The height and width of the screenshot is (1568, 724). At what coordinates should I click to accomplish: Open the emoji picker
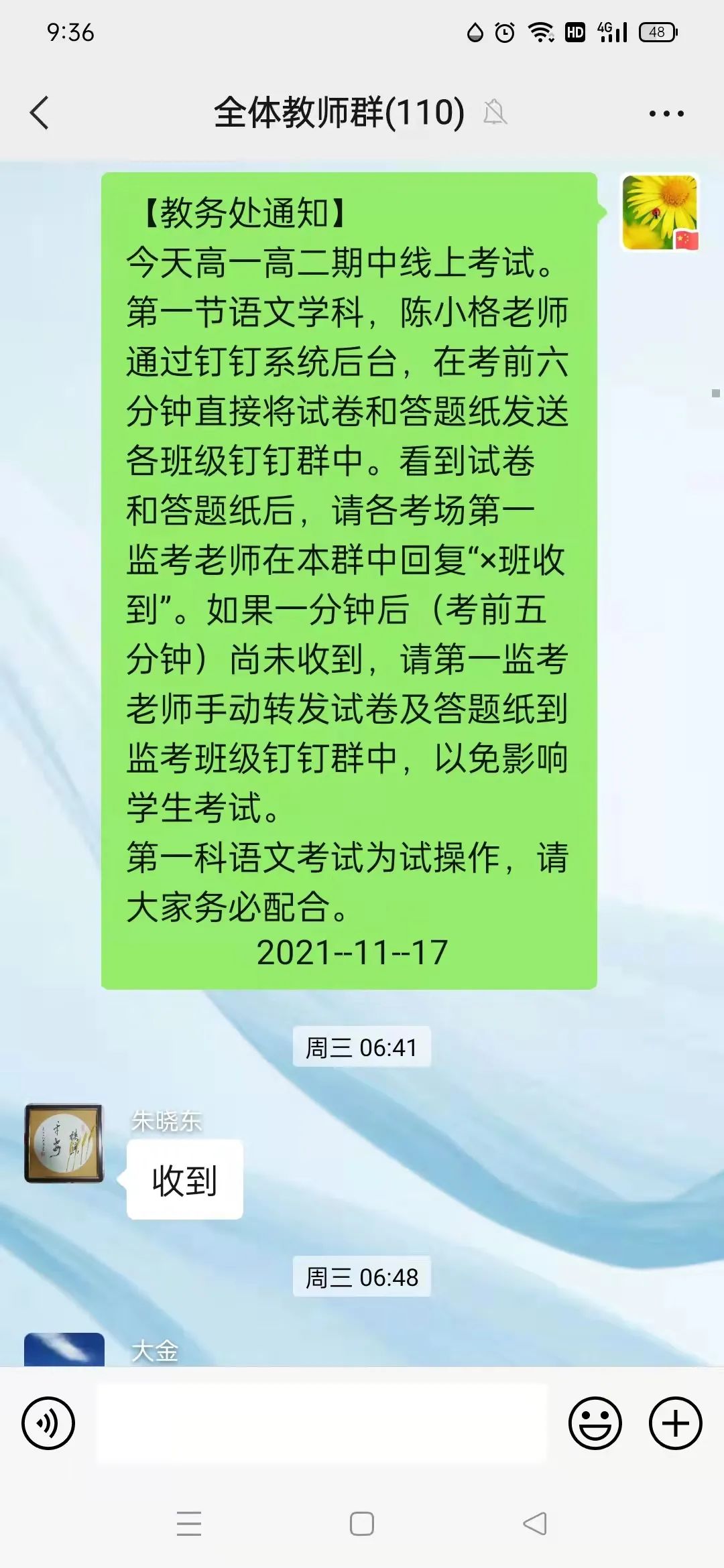pos(595,1423)
